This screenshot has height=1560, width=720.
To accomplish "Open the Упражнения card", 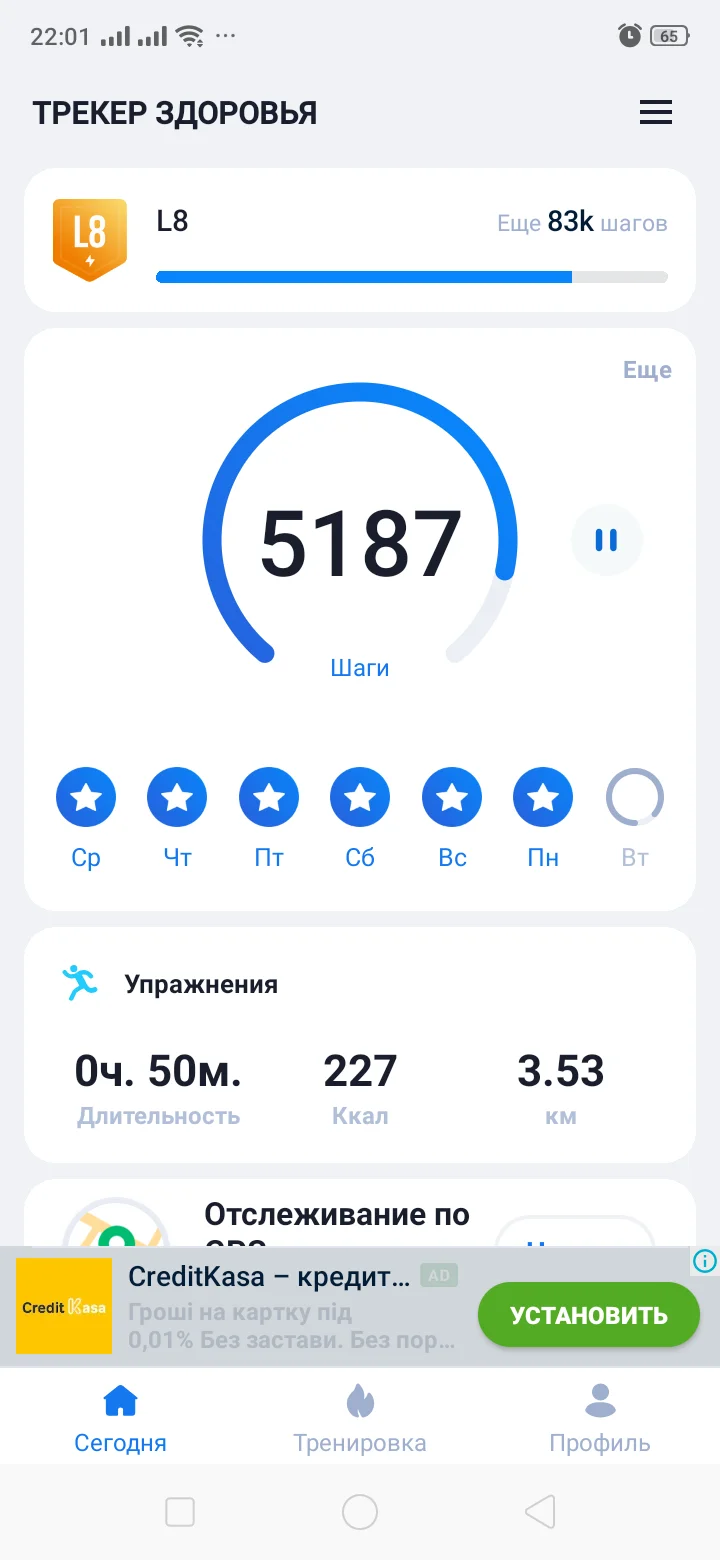I will click(360, 1045).
